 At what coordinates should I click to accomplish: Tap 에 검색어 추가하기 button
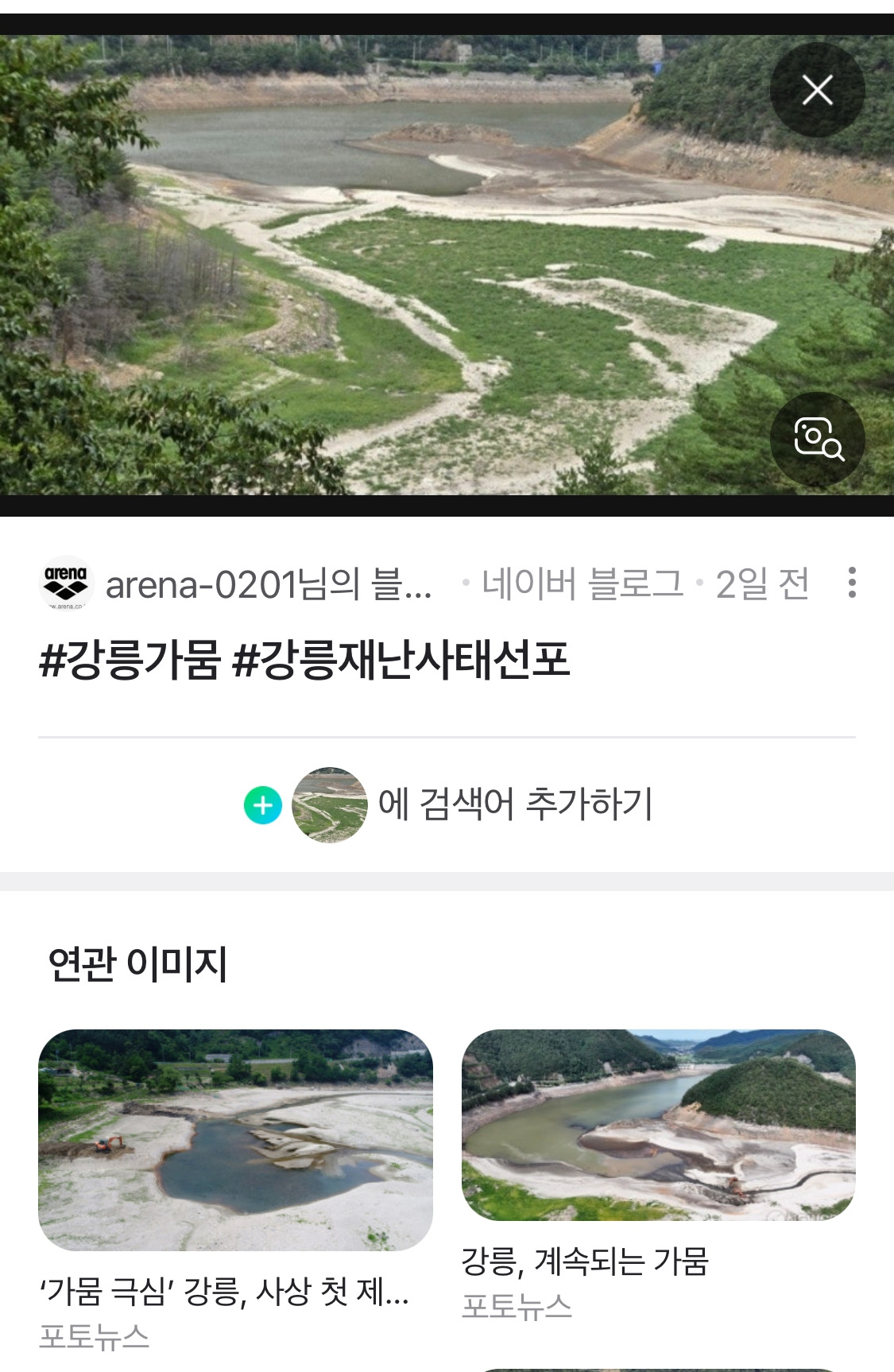point(448,804)
